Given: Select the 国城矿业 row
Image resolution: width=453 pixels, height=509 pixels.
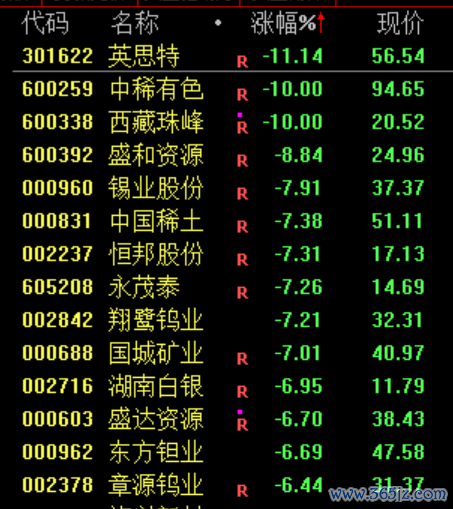Looking at the screenshot, I should [x=226, y=353].
